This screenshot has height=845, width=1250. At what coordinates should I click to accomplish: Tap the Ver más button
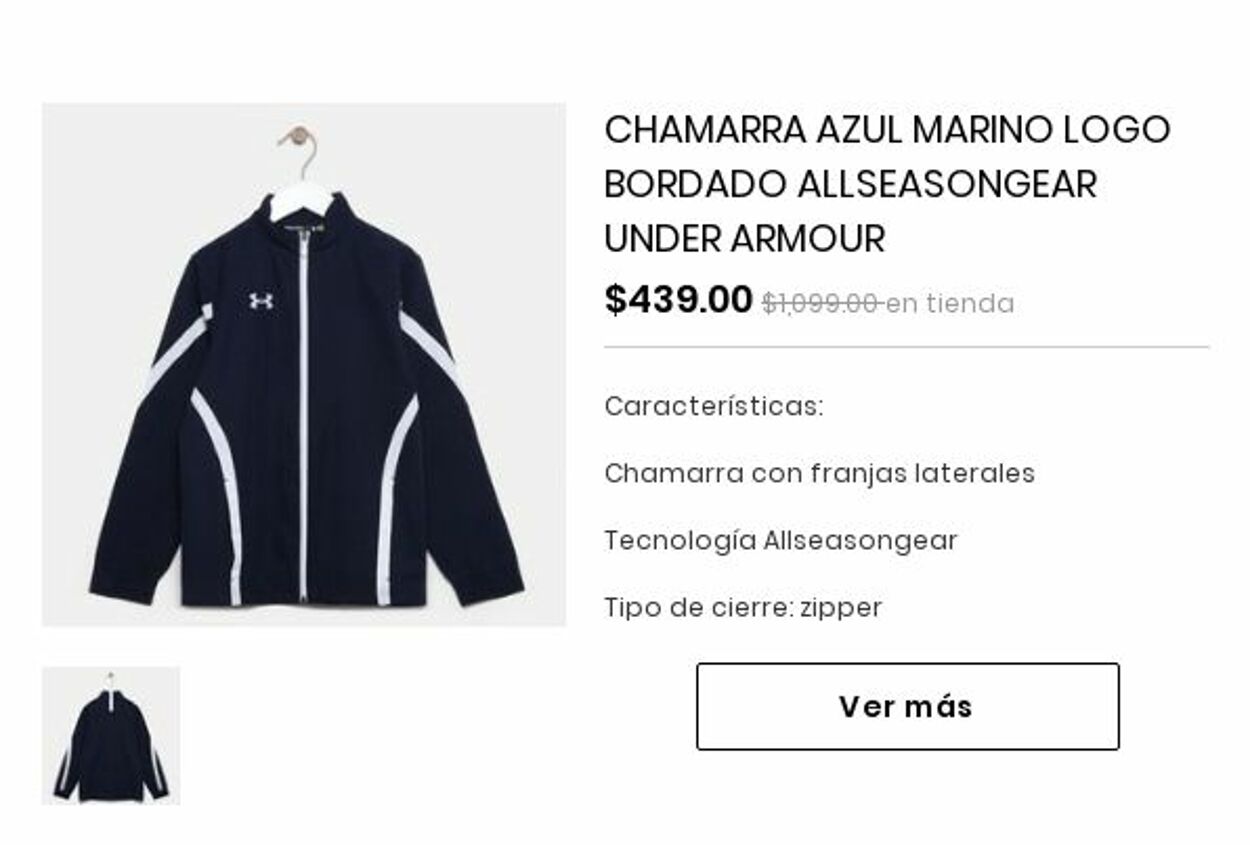pyautogui.click(x=907, y=706)
